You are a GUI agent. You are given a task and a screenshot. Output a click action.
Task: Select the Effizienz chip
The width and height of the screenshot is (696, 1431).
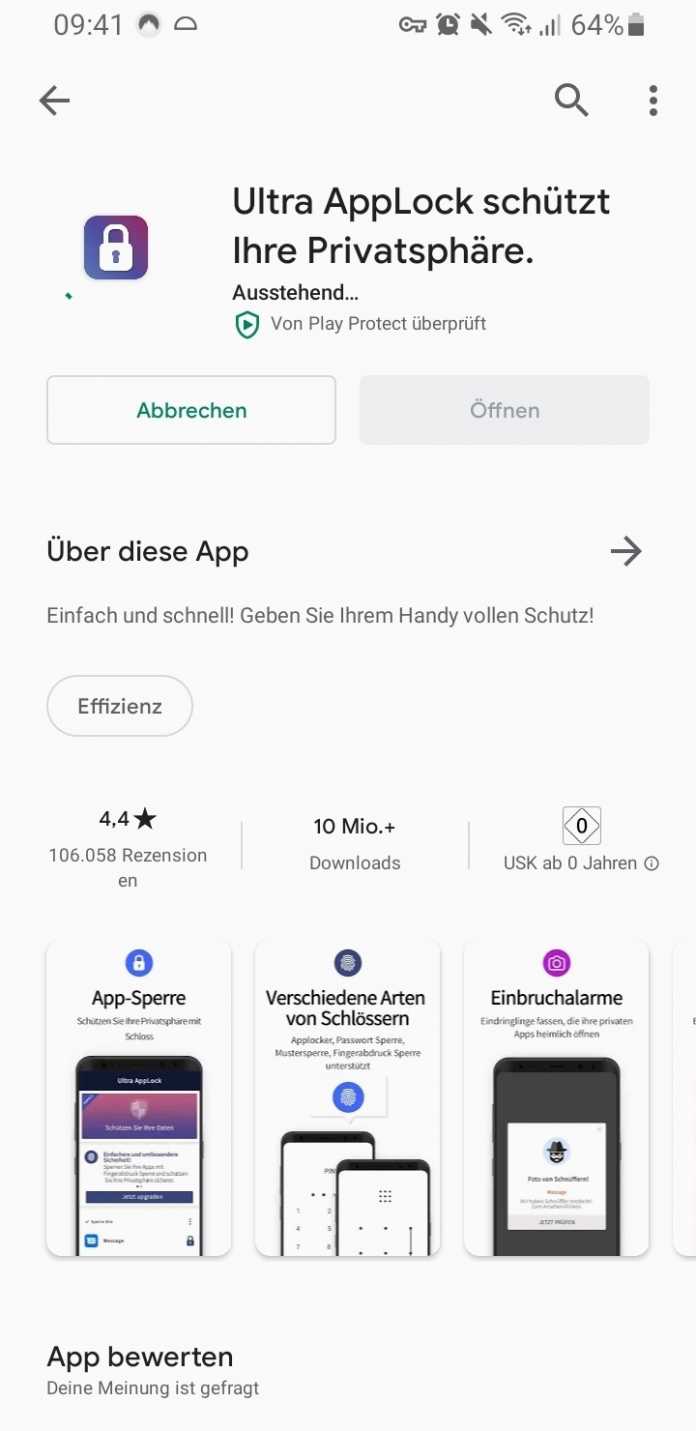click(120, 706)
